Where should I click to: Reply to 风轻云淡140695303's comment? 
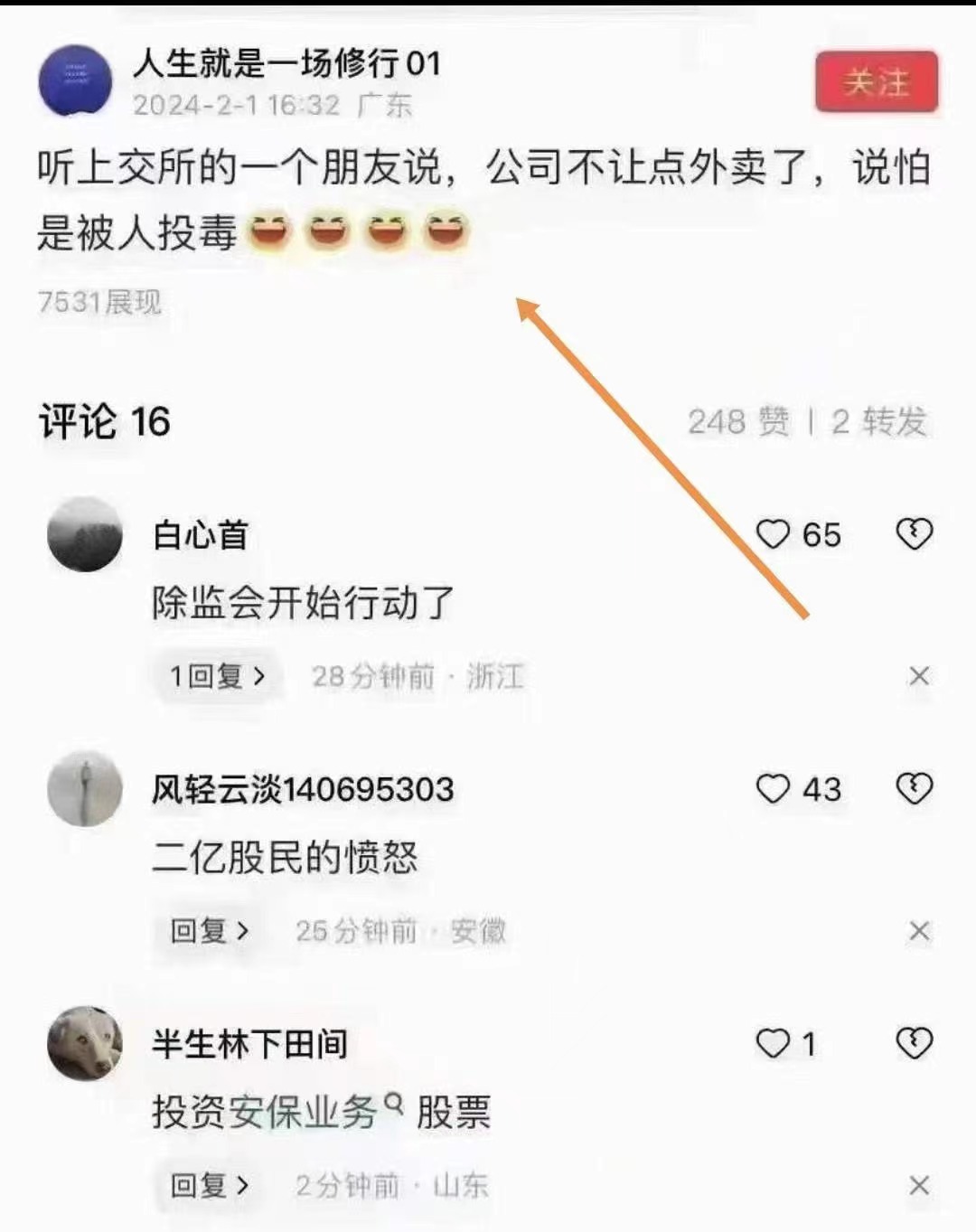pos(209,931)
